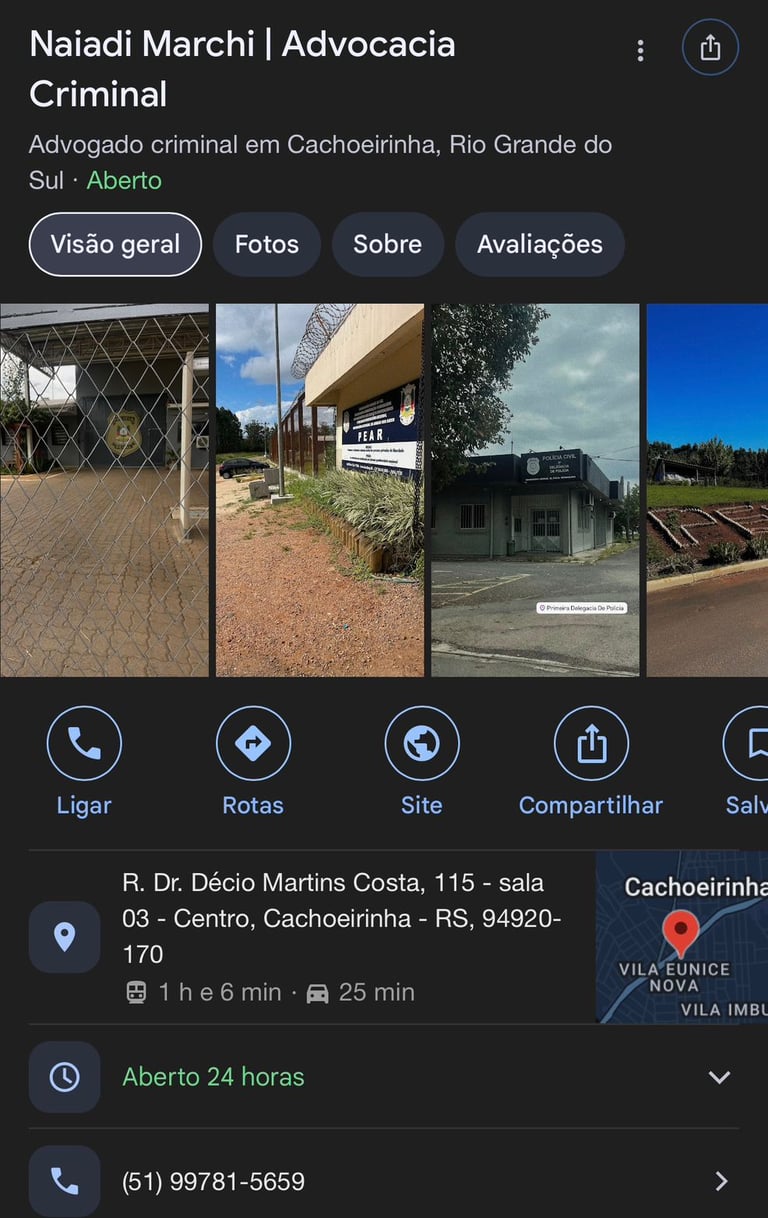Open the Polícia Civil building photo
The height and width of the screenshot is (1218, 768).
click(x=535, y=490)
